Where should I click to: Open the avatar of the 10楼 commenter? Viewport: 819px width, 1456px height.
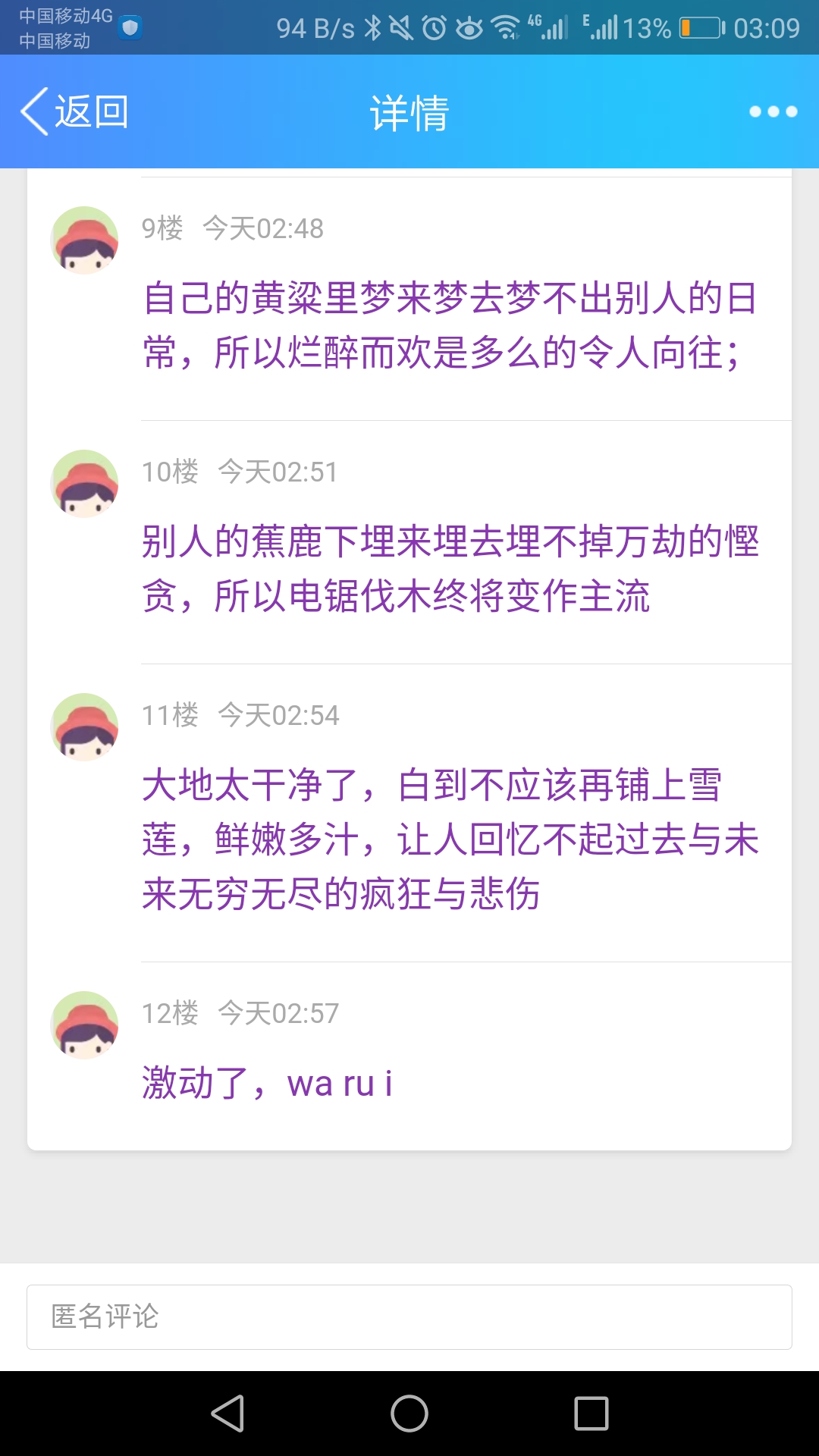point(85,484)
